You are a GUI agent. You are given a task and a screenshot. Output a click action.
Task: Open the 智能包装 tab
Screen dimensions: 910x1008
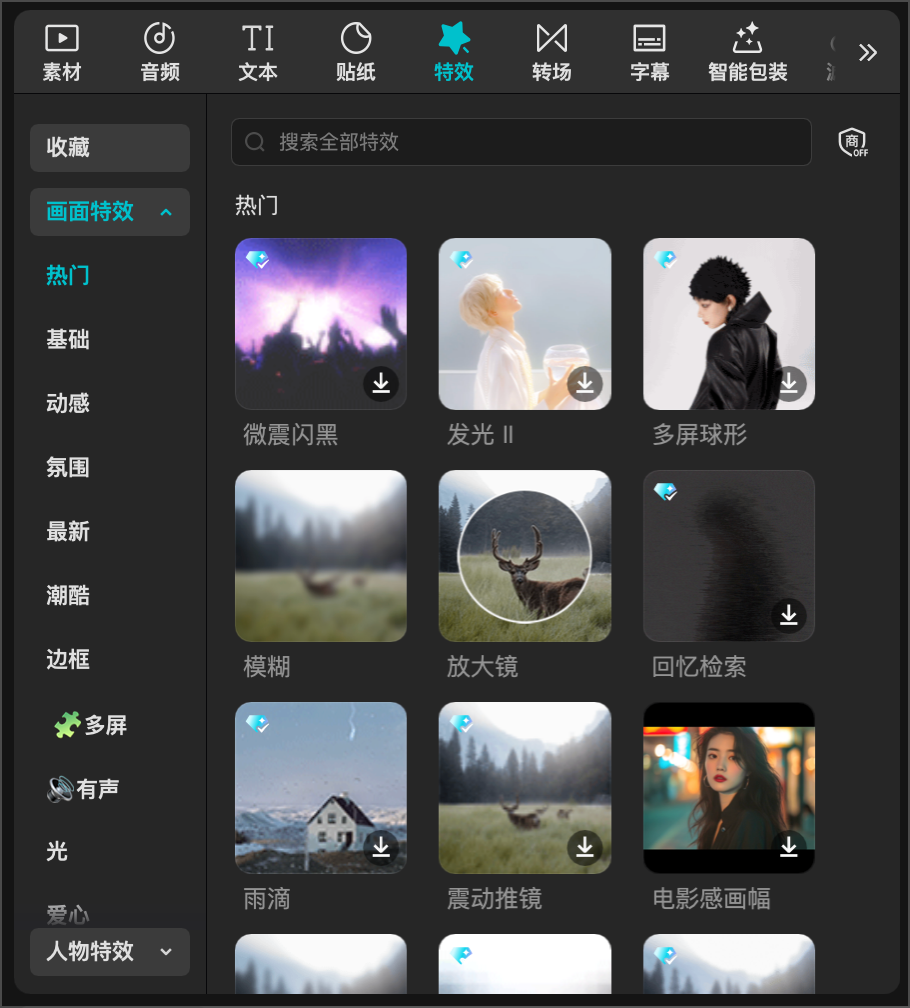[747, 53]
